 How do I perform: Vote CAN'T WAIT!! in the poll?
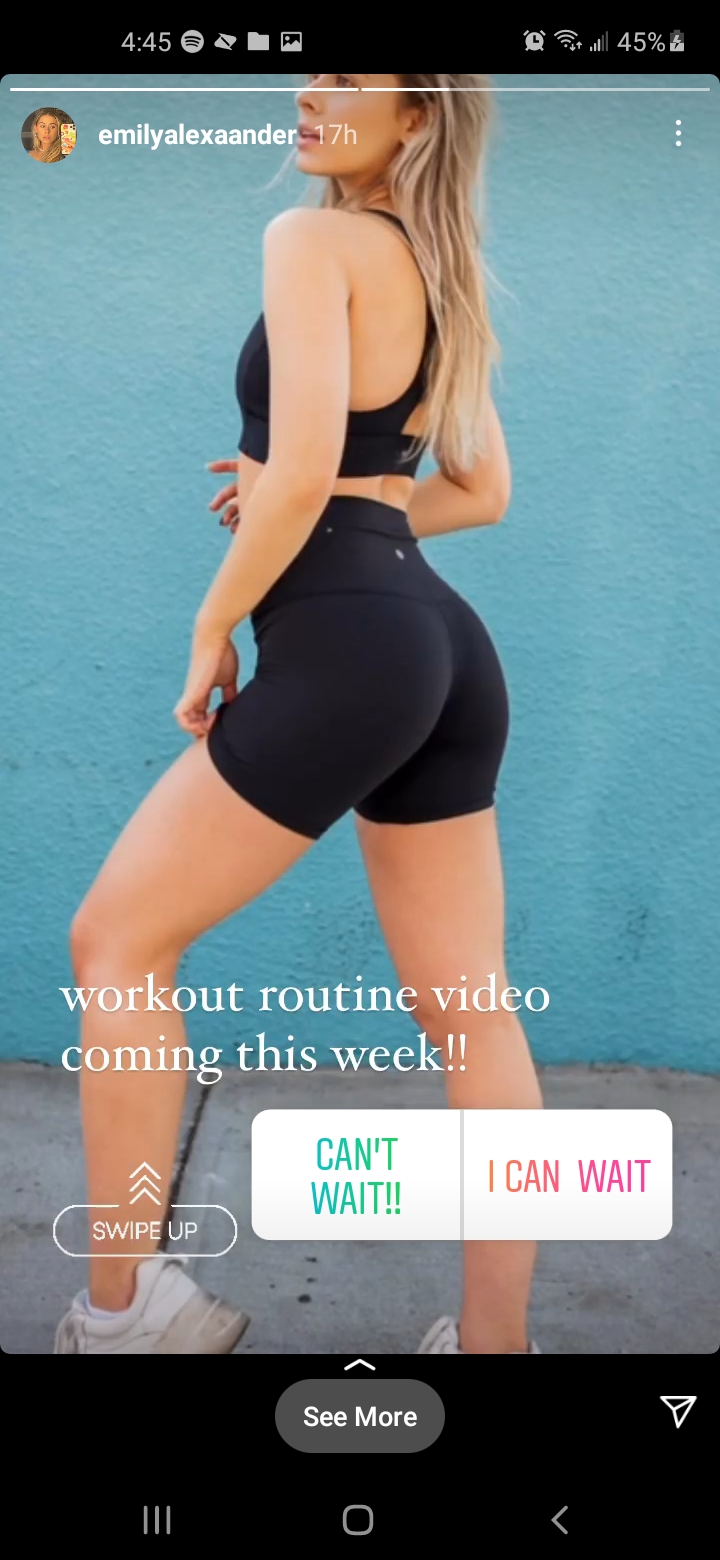[356, 1175]
